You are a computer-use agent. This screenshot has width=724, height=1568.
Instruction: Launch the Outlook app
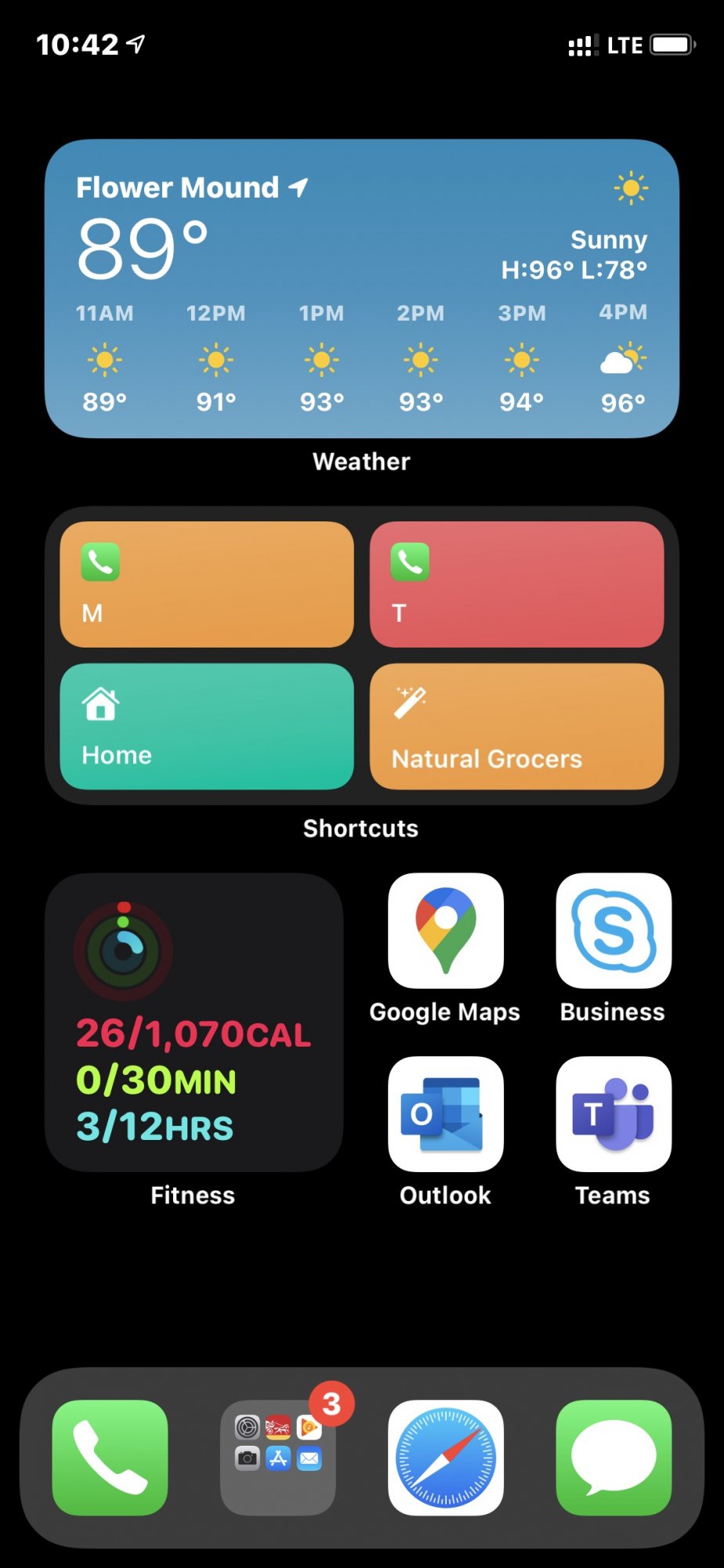tap(446, 1114)
